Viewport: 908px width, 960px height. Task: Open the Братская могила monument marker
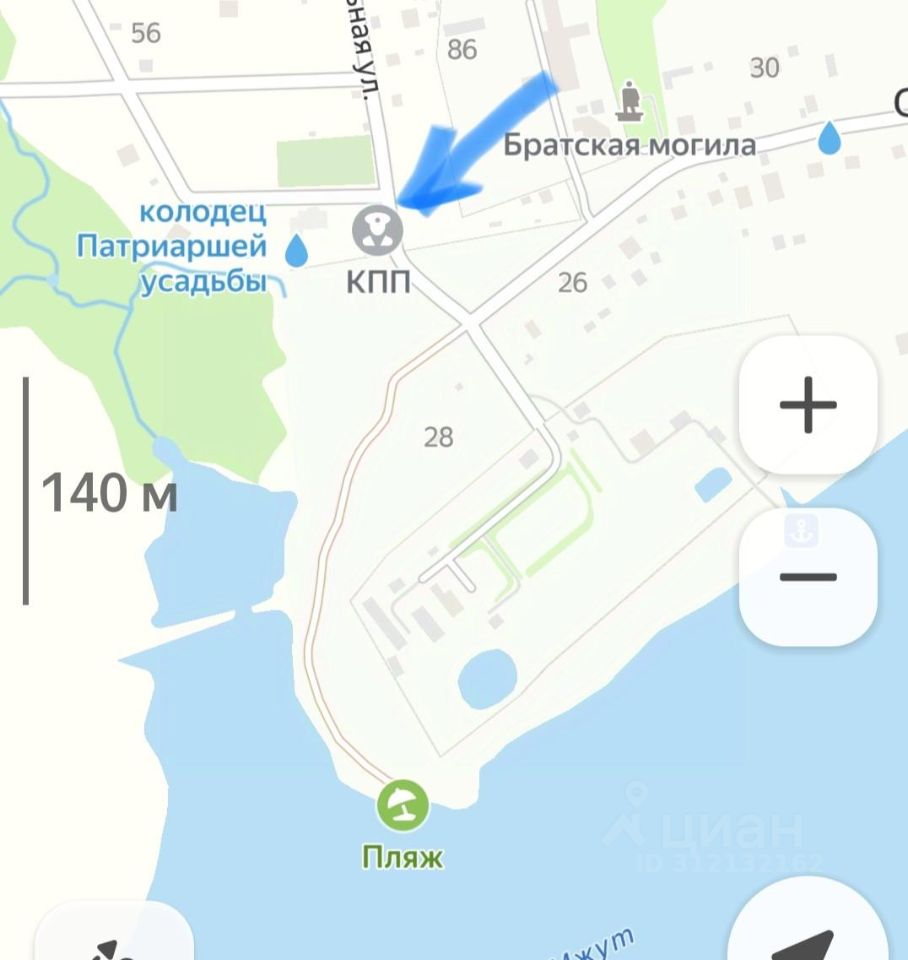click(x=630, y=100)
